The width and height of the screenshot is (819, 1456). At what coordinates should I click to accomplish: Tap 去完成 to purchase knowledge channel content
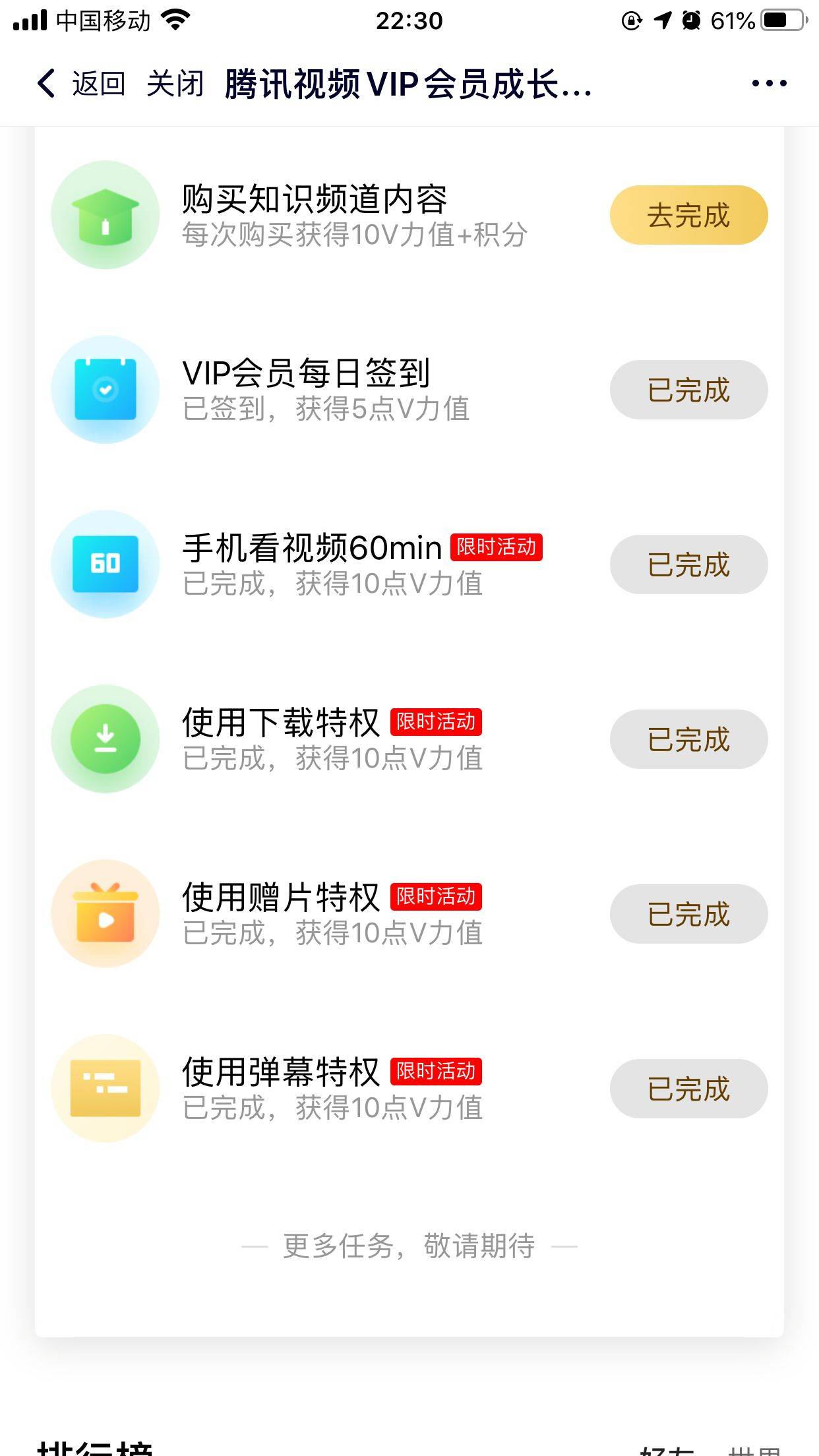pyautogui.click(x=689, y=215)
